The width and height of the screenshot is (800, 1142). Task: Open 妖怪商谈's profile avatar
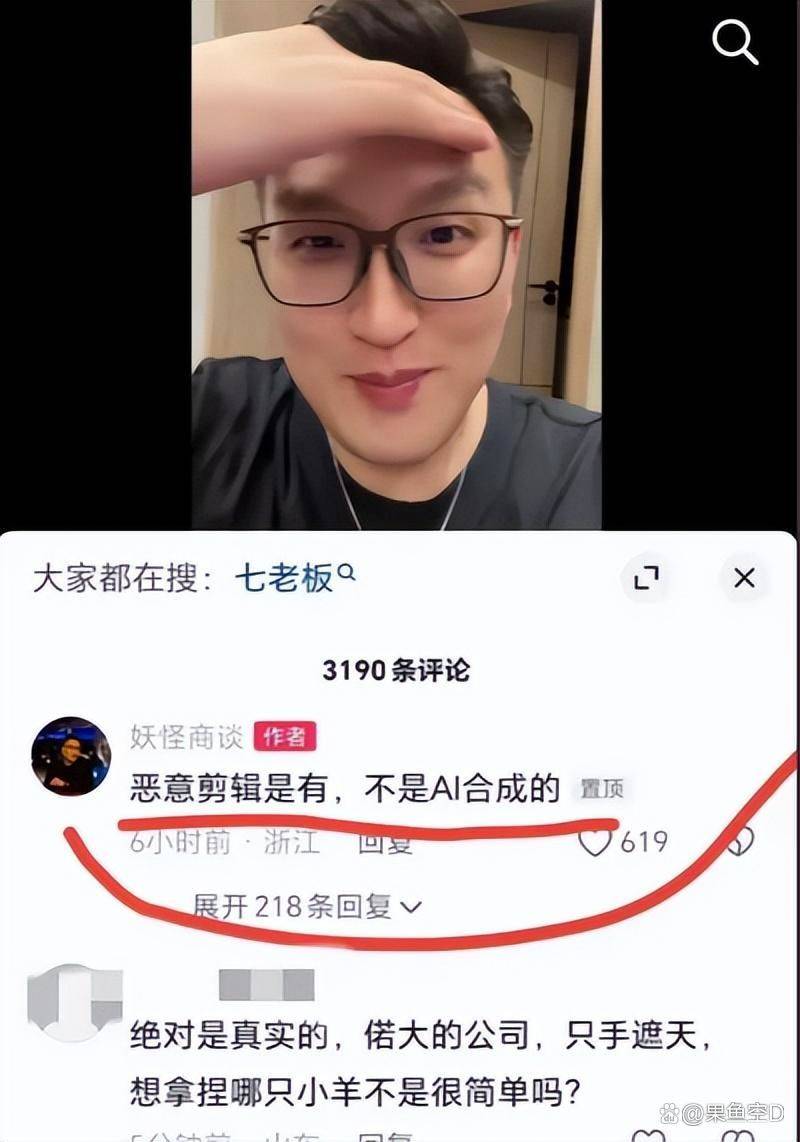[71, 756]
